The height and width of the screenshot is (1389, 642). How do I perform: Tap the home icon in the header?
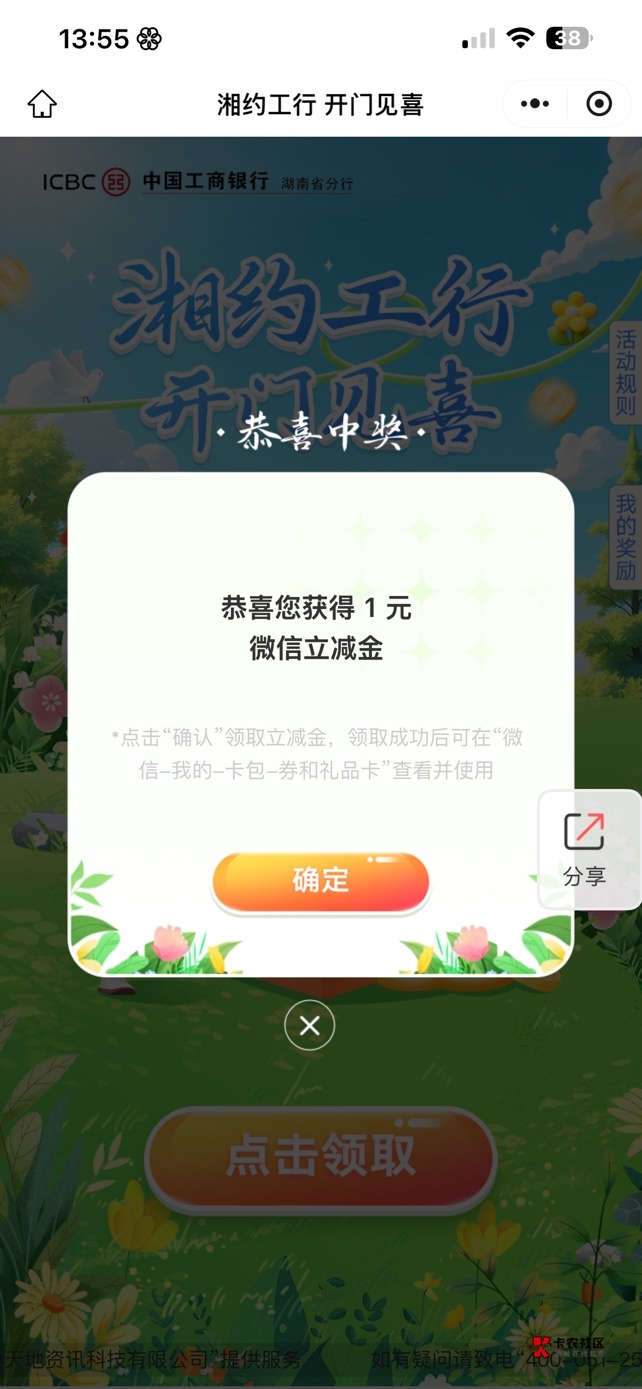[x=42, y=104]
